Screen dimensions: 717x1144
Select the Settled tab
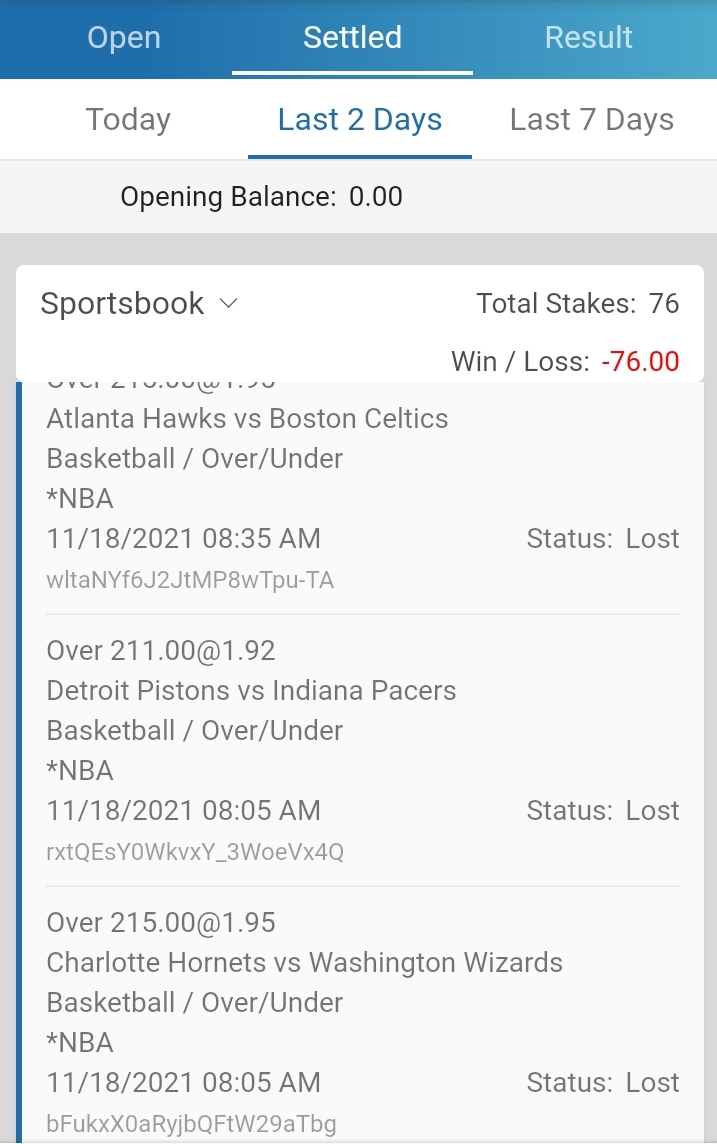click(352, 38)
